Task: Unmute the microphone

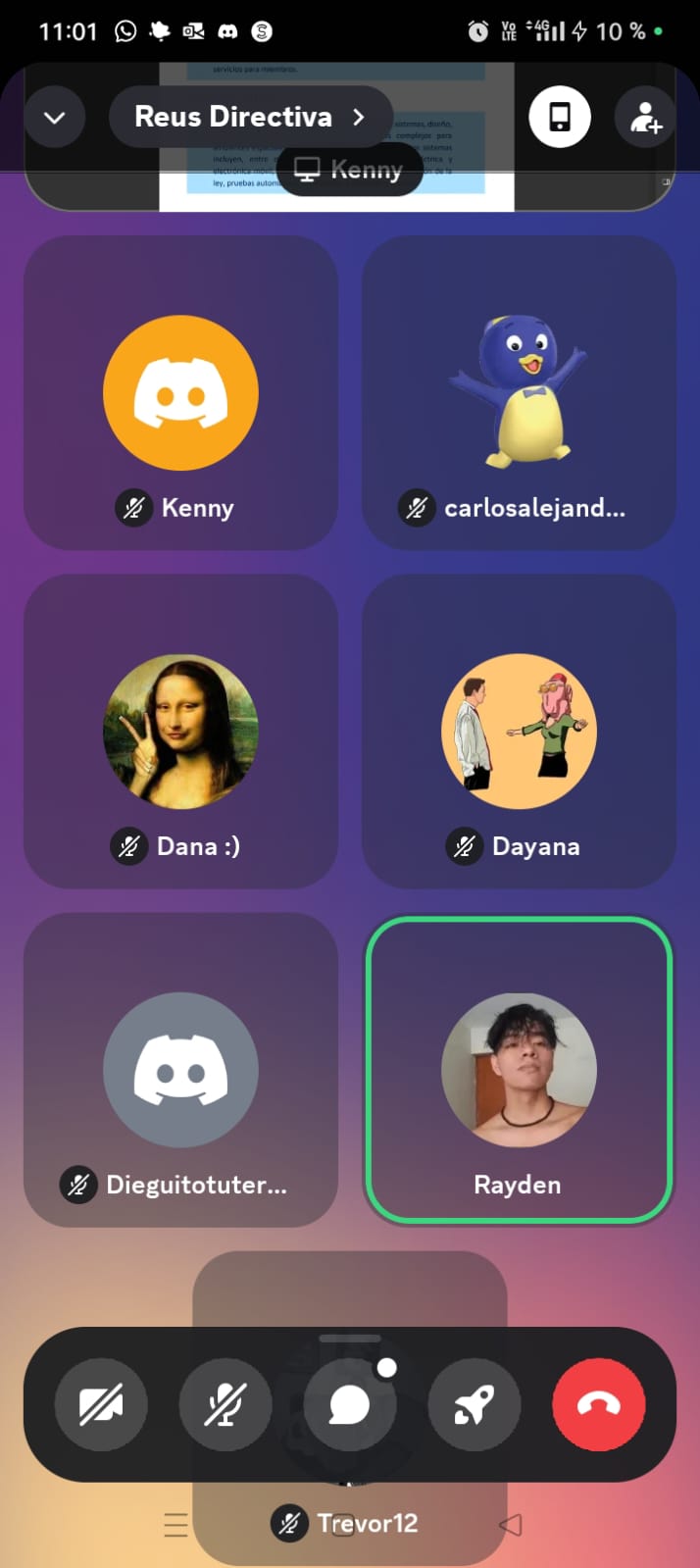Action: [x=225, y=1405]
